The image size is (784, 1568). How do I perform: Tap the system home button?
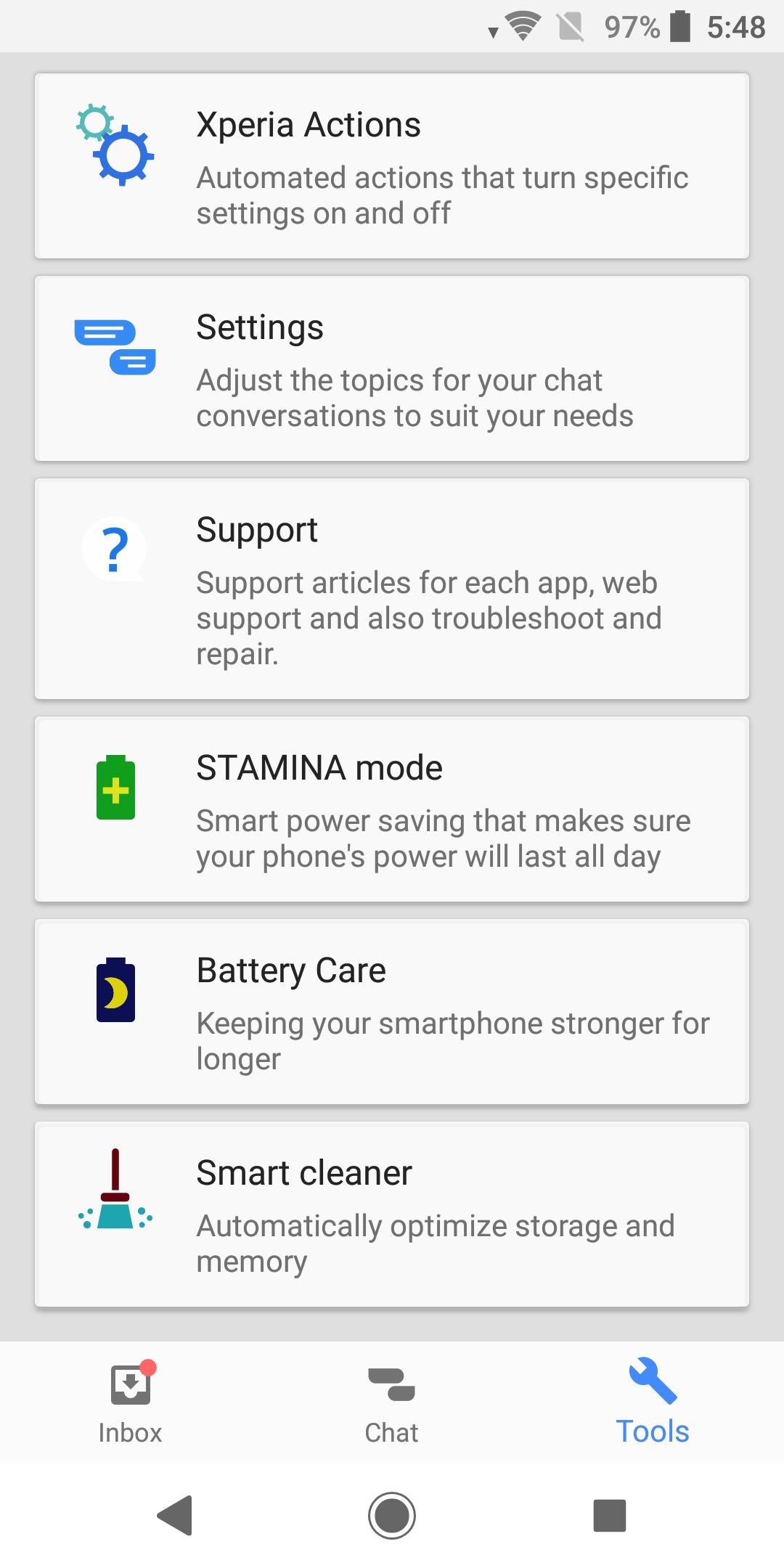(392, 1516)
